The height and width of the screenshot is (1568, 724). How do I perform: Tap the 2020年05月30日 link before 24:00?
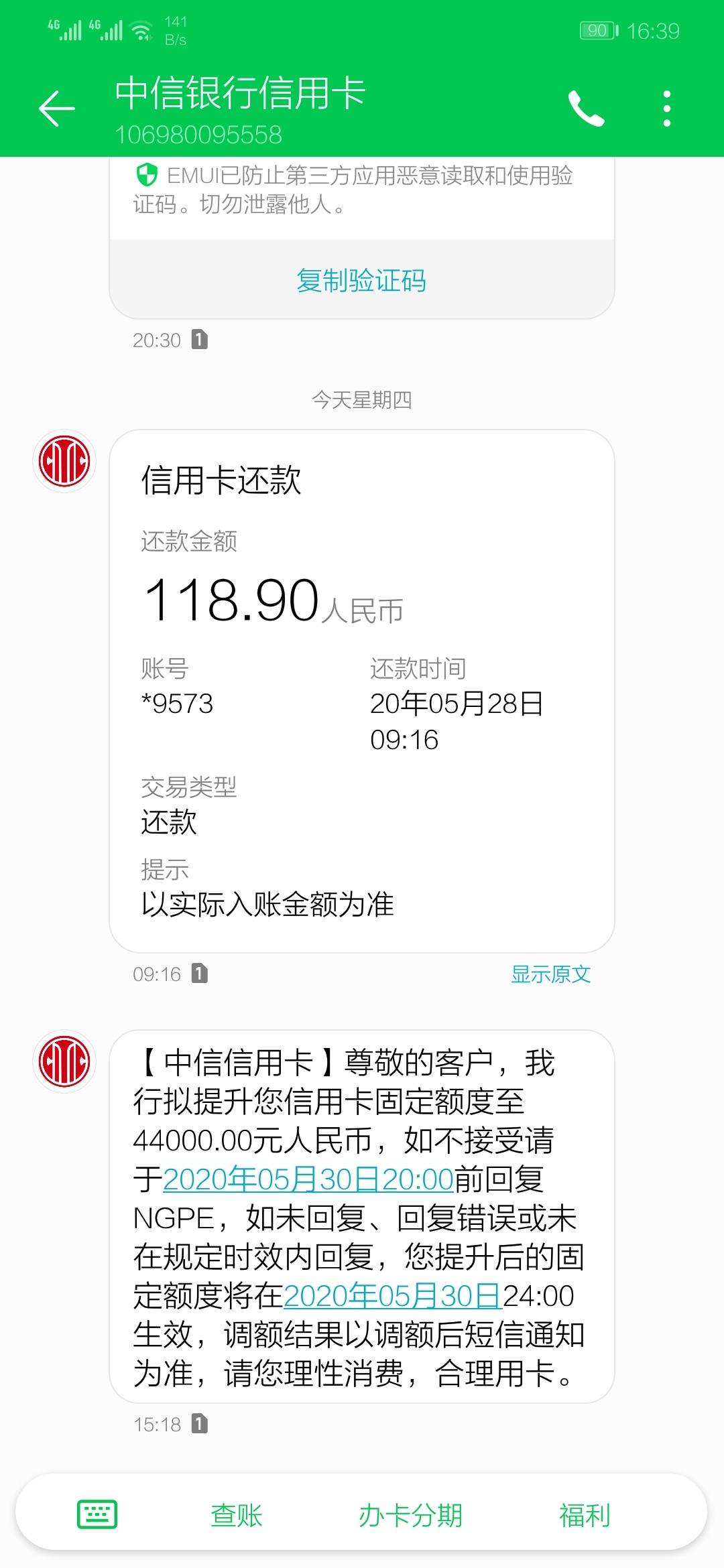pyautogui.click(x=393, y=1296)
